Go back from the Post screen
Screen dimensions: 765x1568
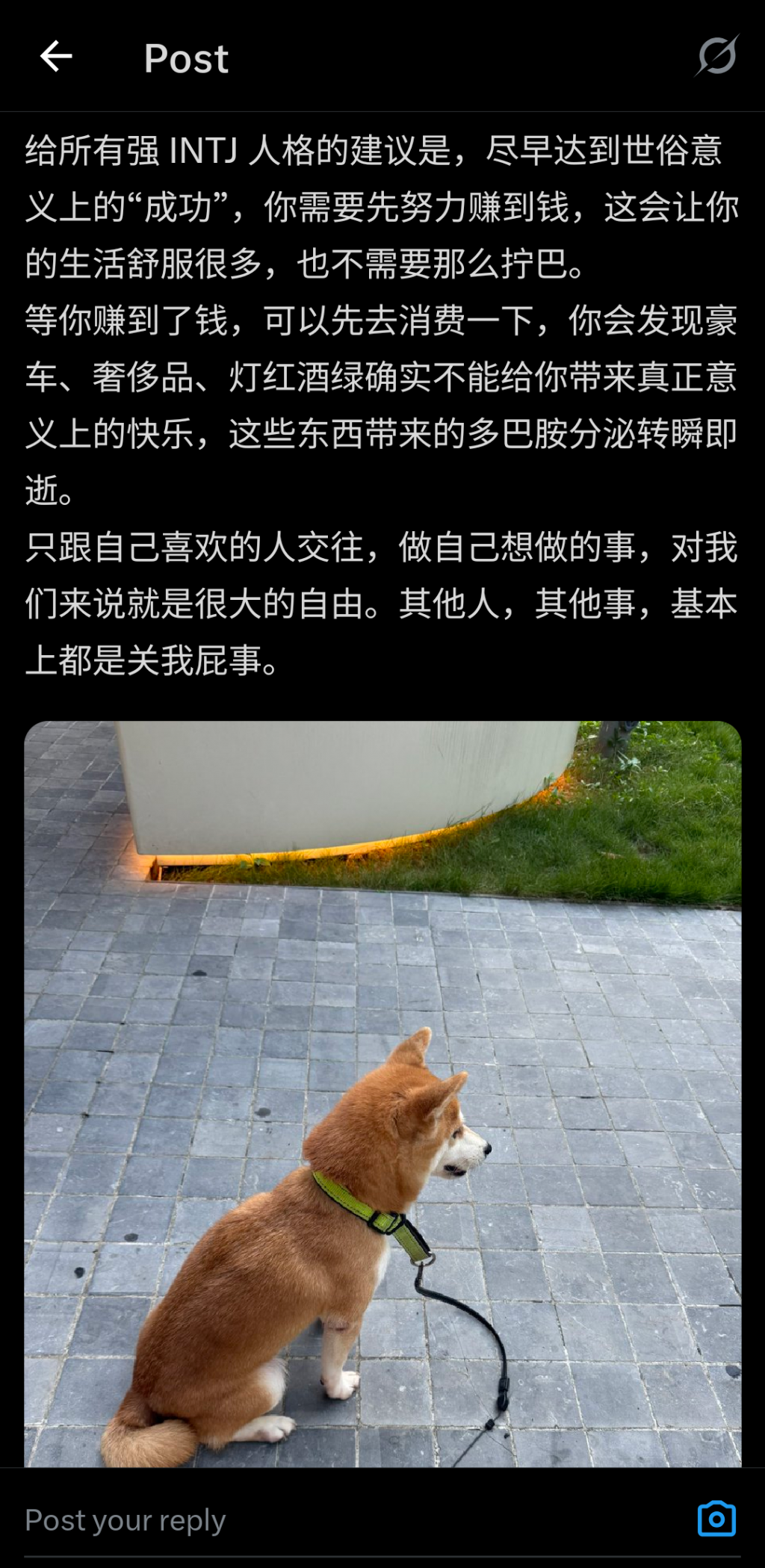[56, 56]
